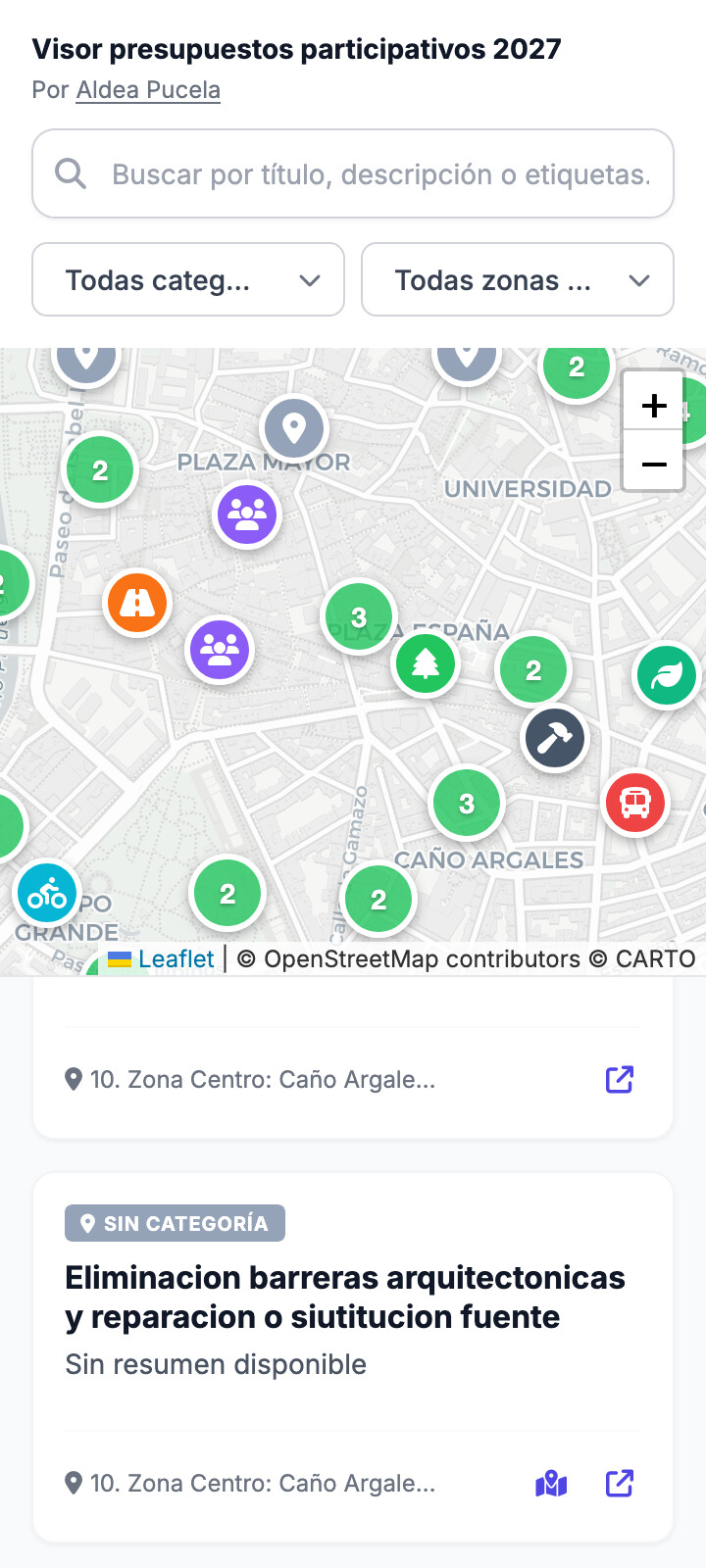
Task: Open the Aldea Pucela link
Action: [148, 90]
